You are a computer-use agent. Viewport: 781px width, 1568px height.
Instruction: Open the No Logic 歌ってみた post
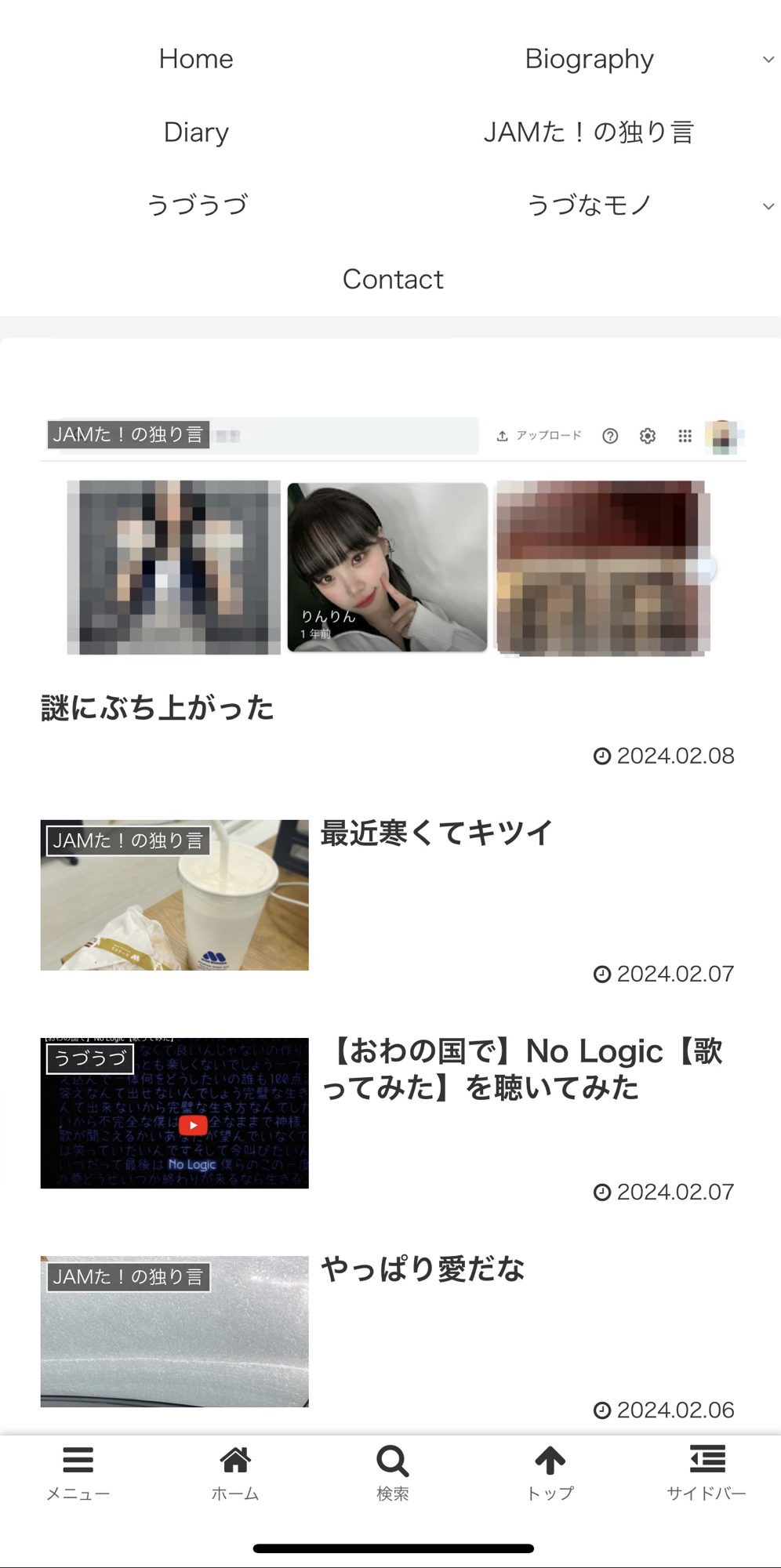pos(521,1069)
